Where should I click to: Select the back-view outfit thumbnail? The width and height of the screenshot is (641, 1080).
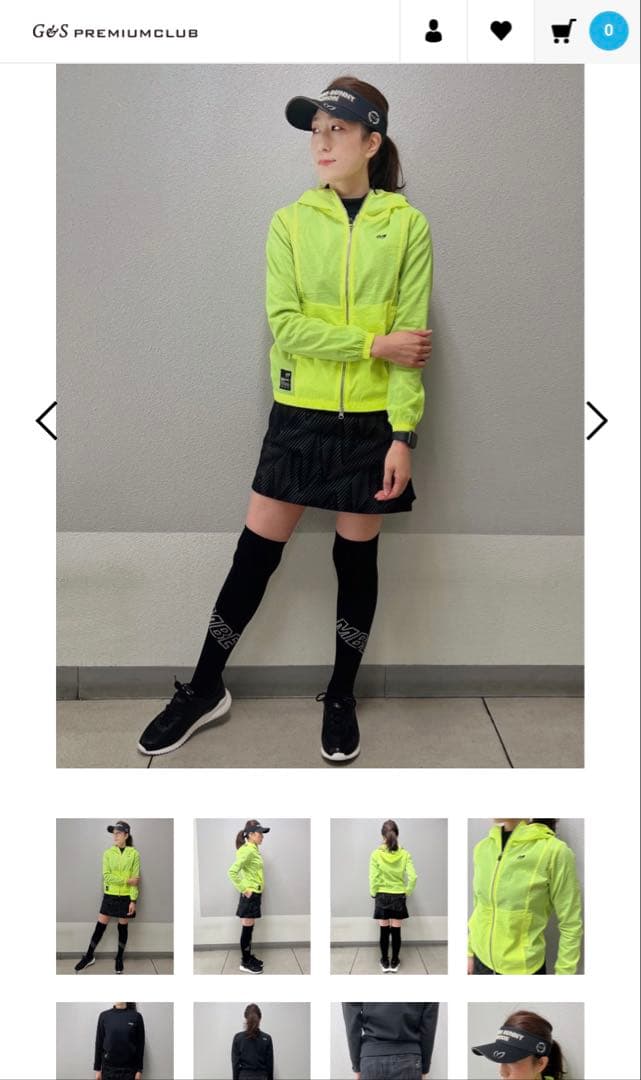tap(389, 896)
